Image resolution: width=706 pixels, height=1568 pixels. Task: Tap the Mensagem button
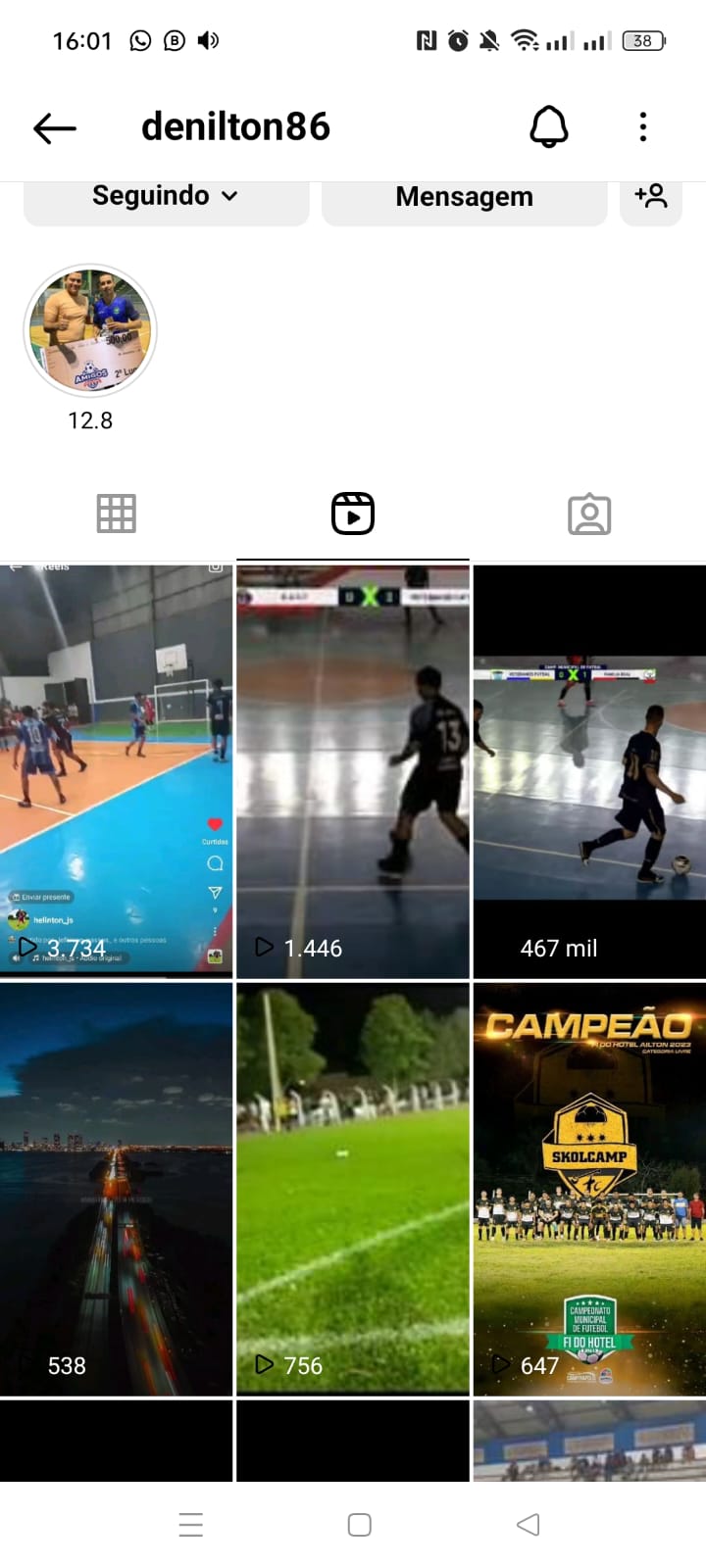pos(465,199)
